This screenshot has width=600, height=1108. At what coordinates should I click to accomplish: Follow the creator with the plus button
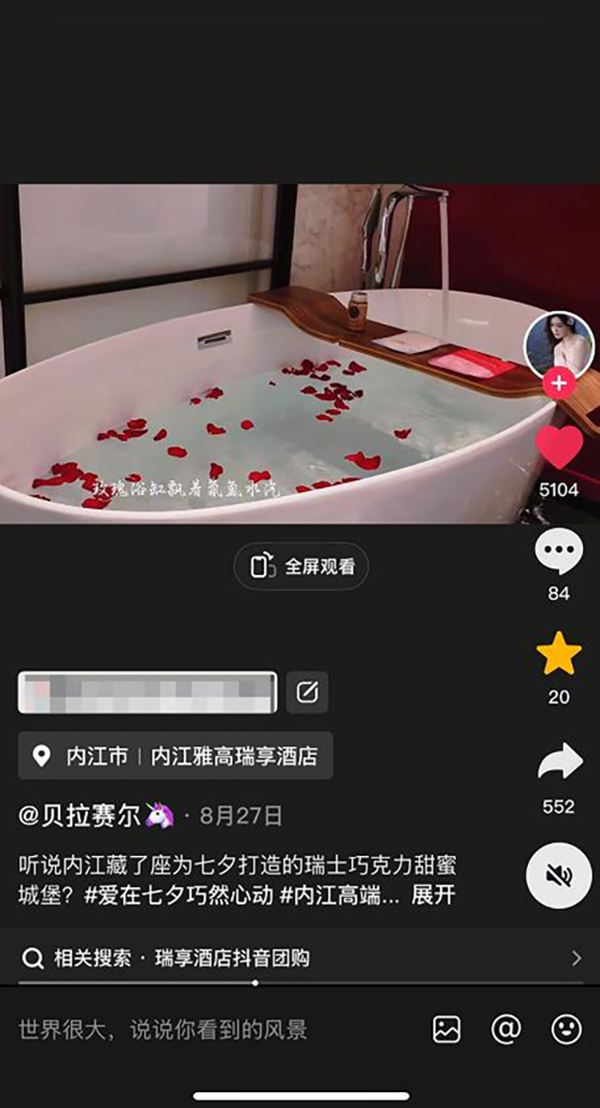coord(559,383)
